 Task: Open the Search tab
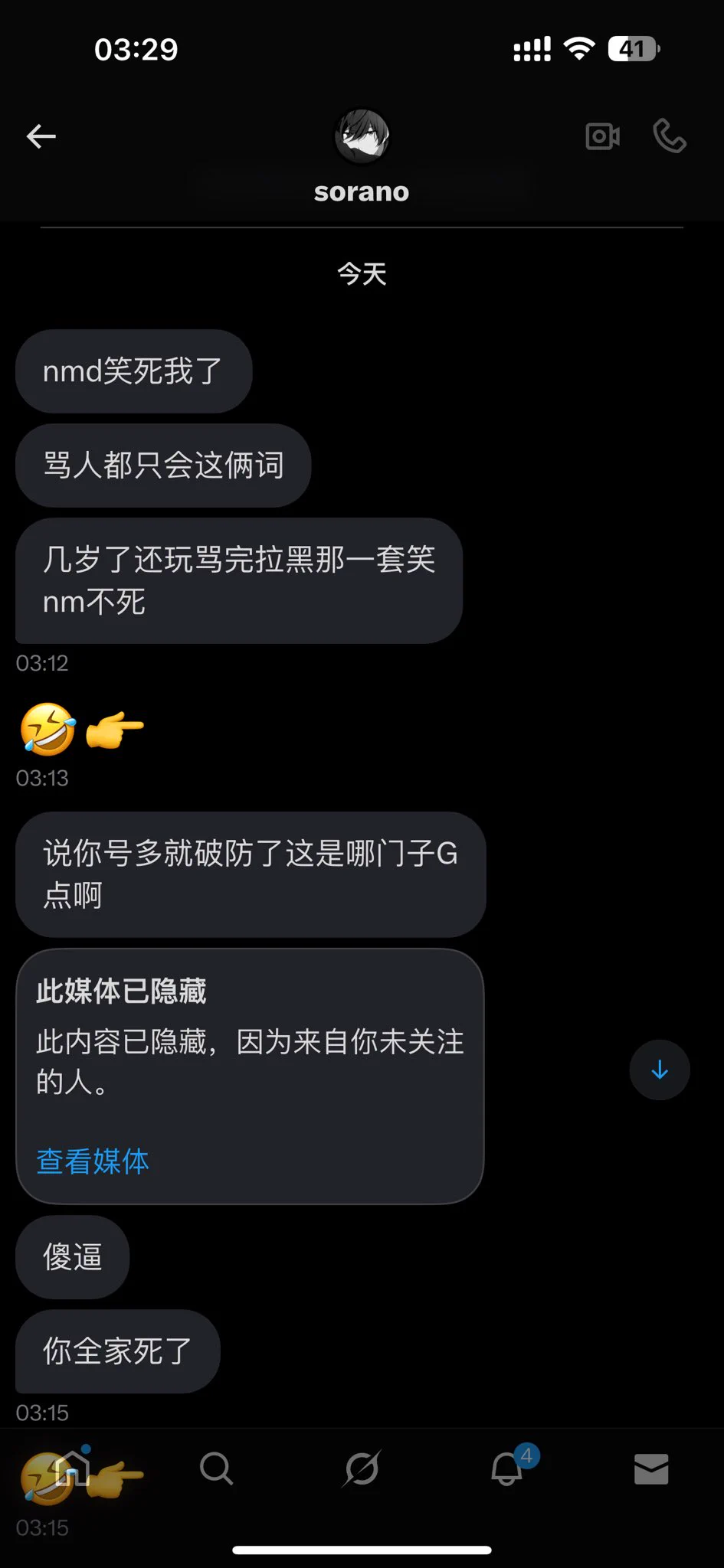tap(216, 1468)
